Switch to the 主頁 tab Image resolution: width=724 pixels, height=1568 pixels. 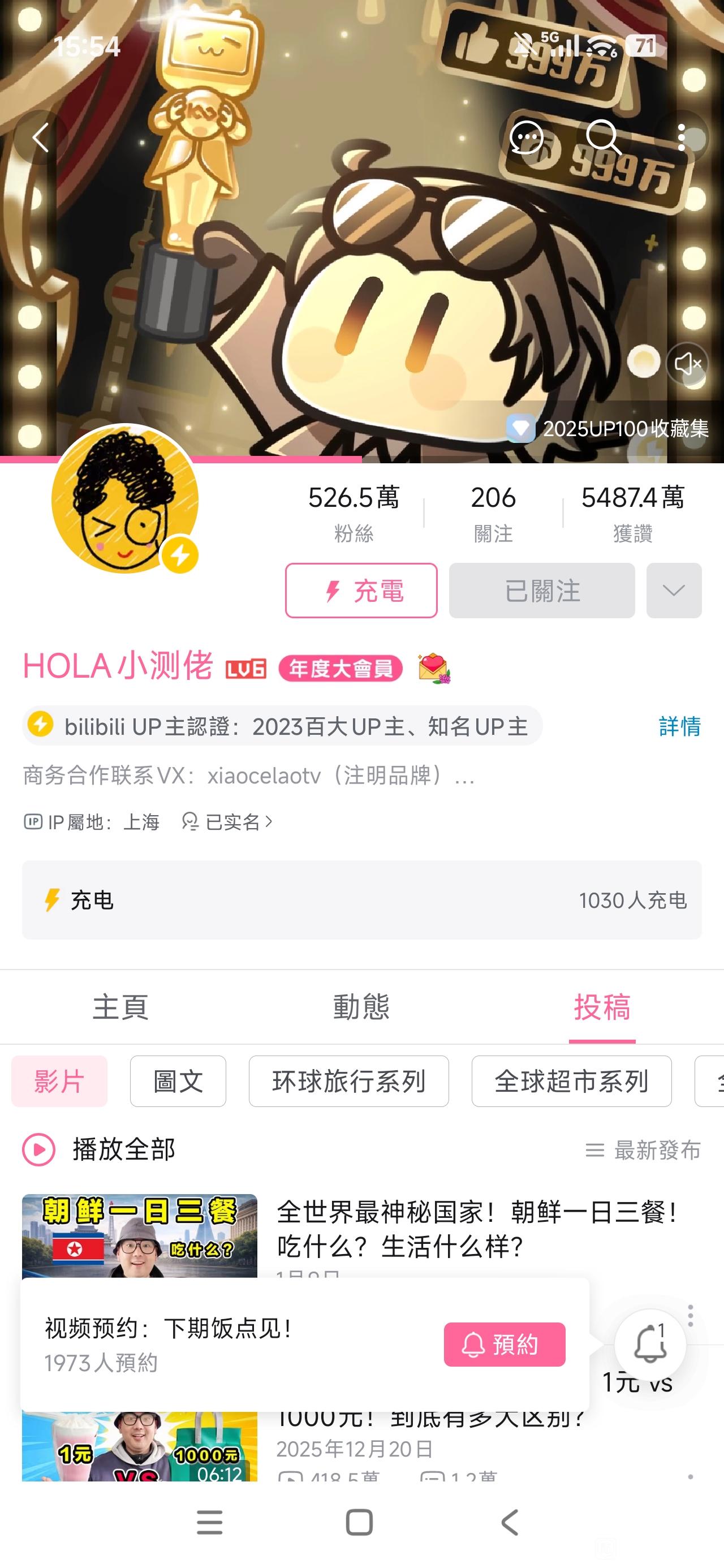click(x=120, y=1007)
